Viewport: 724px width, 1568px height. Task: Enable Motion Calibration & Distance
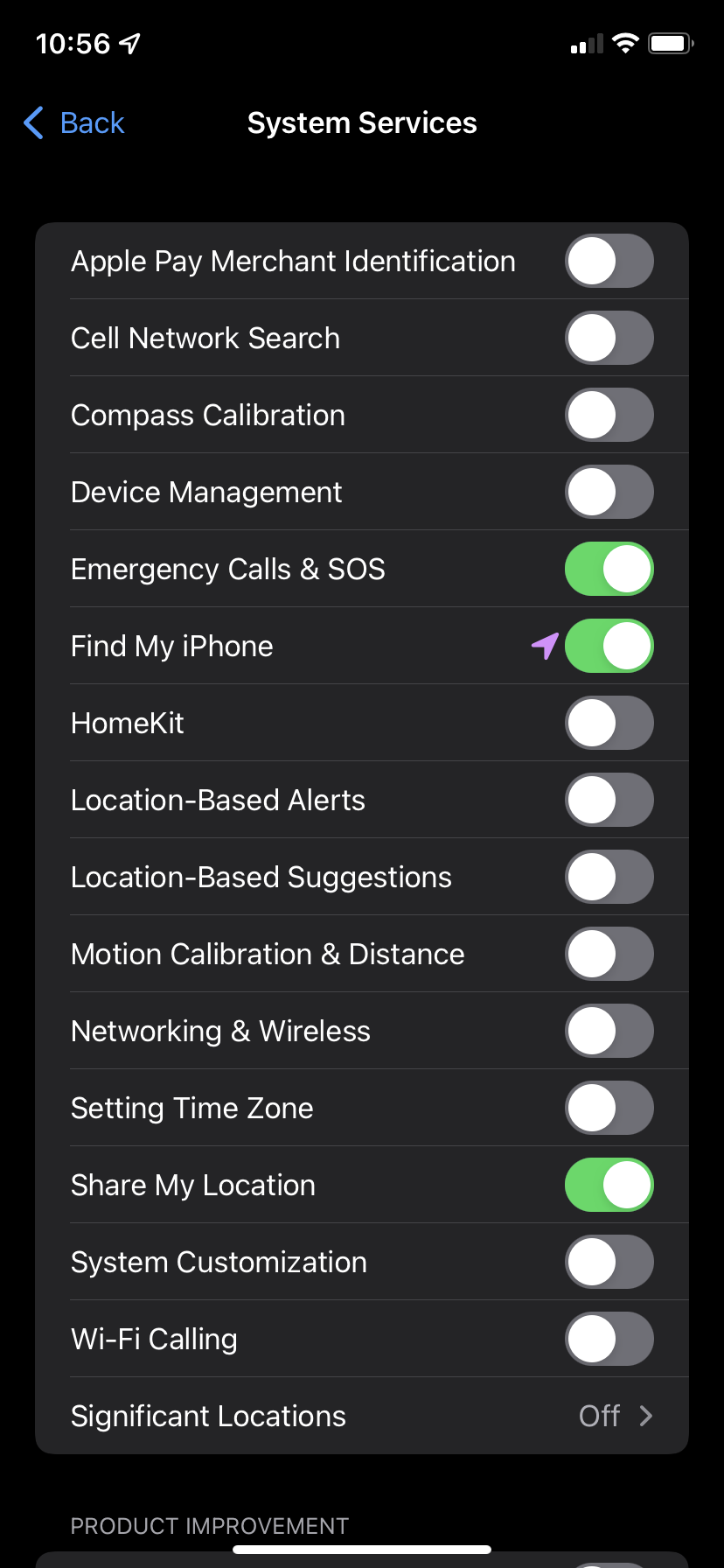[x=609, y=955]
